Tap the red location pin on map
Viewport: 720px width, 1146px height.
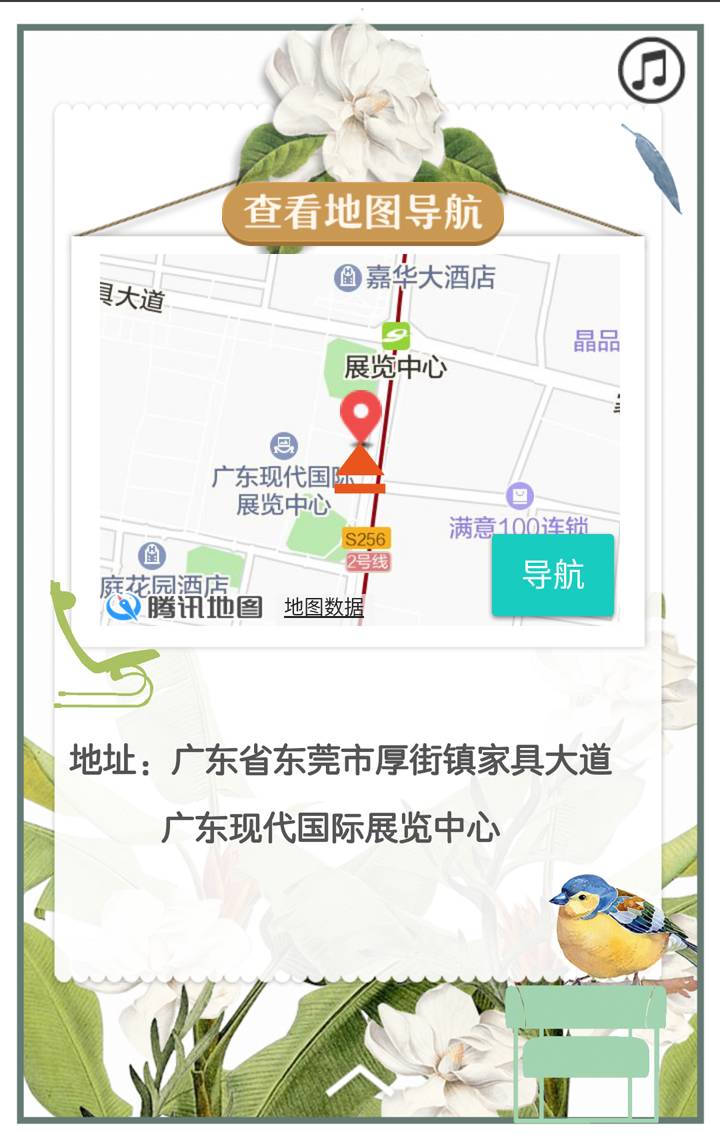pos(361,417)
